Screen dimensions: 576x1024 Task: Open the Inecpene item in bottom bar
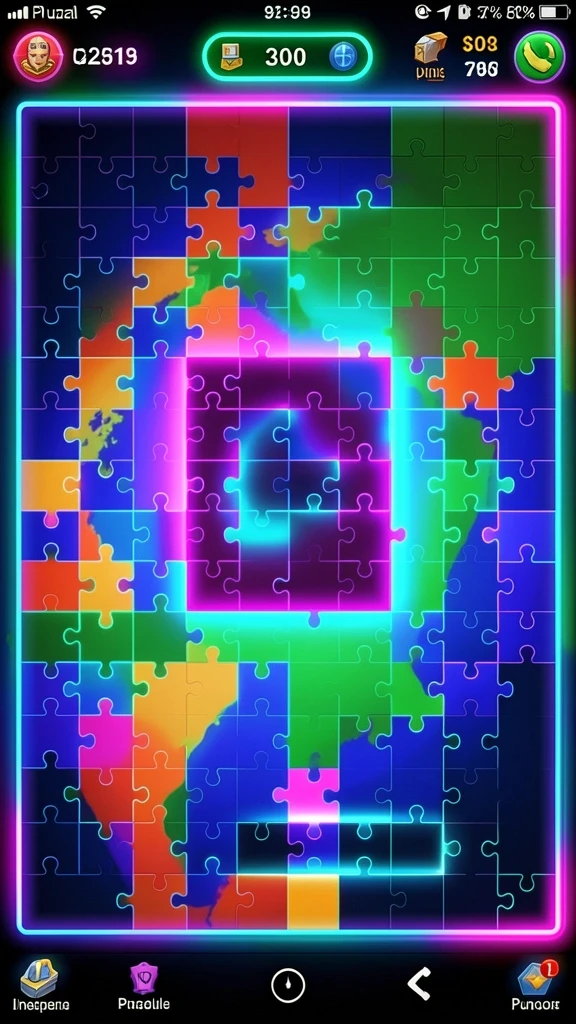point(39,985)
